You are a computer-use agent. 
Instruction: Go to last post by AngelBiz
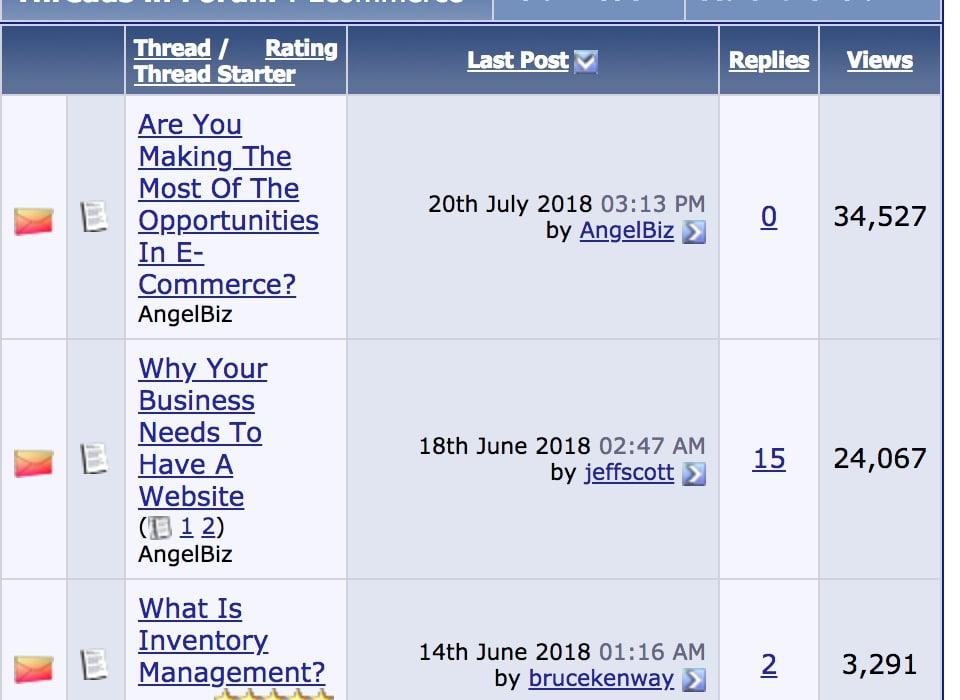point(694,232)
